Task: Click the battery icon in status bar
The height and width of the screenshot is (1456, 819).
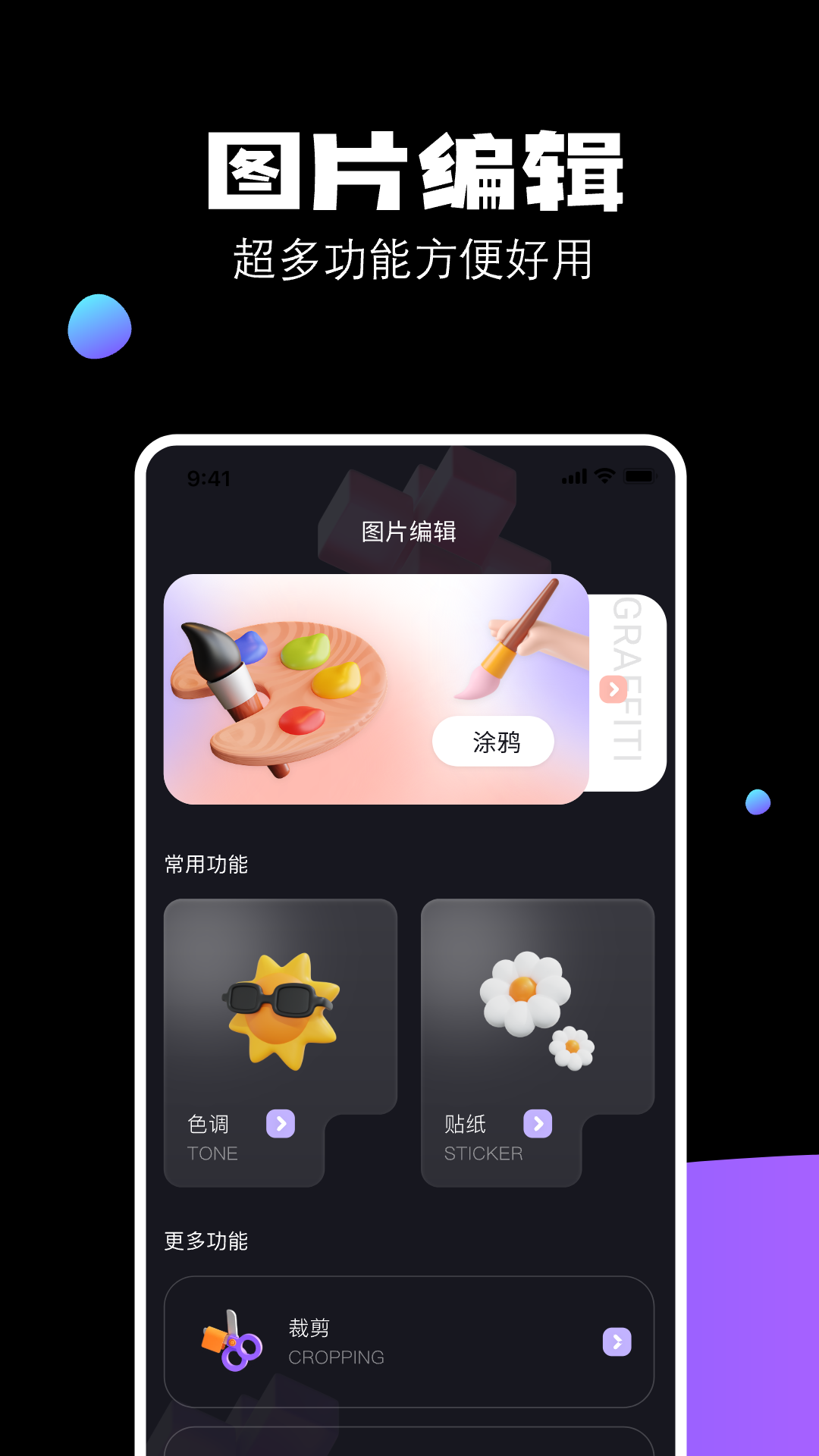Action: click(641, 475)
